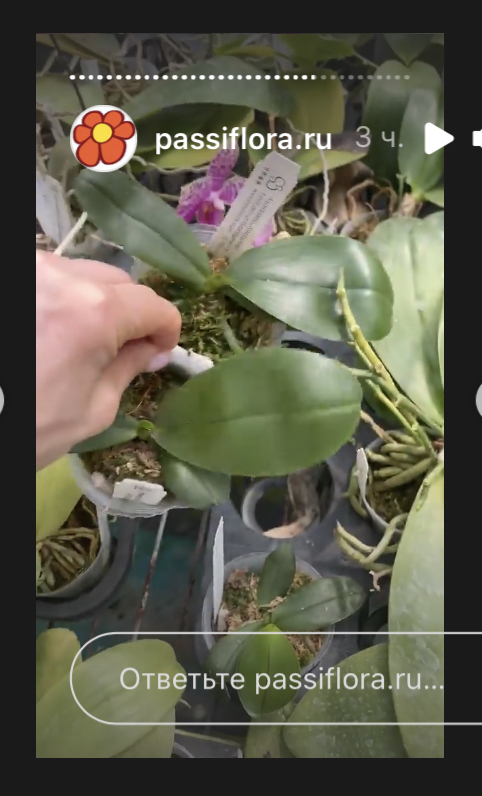The width and height of the screenshot is (482, 796).
Task: Tap the reply field for passiflora.ru
Action: point(276,678)
